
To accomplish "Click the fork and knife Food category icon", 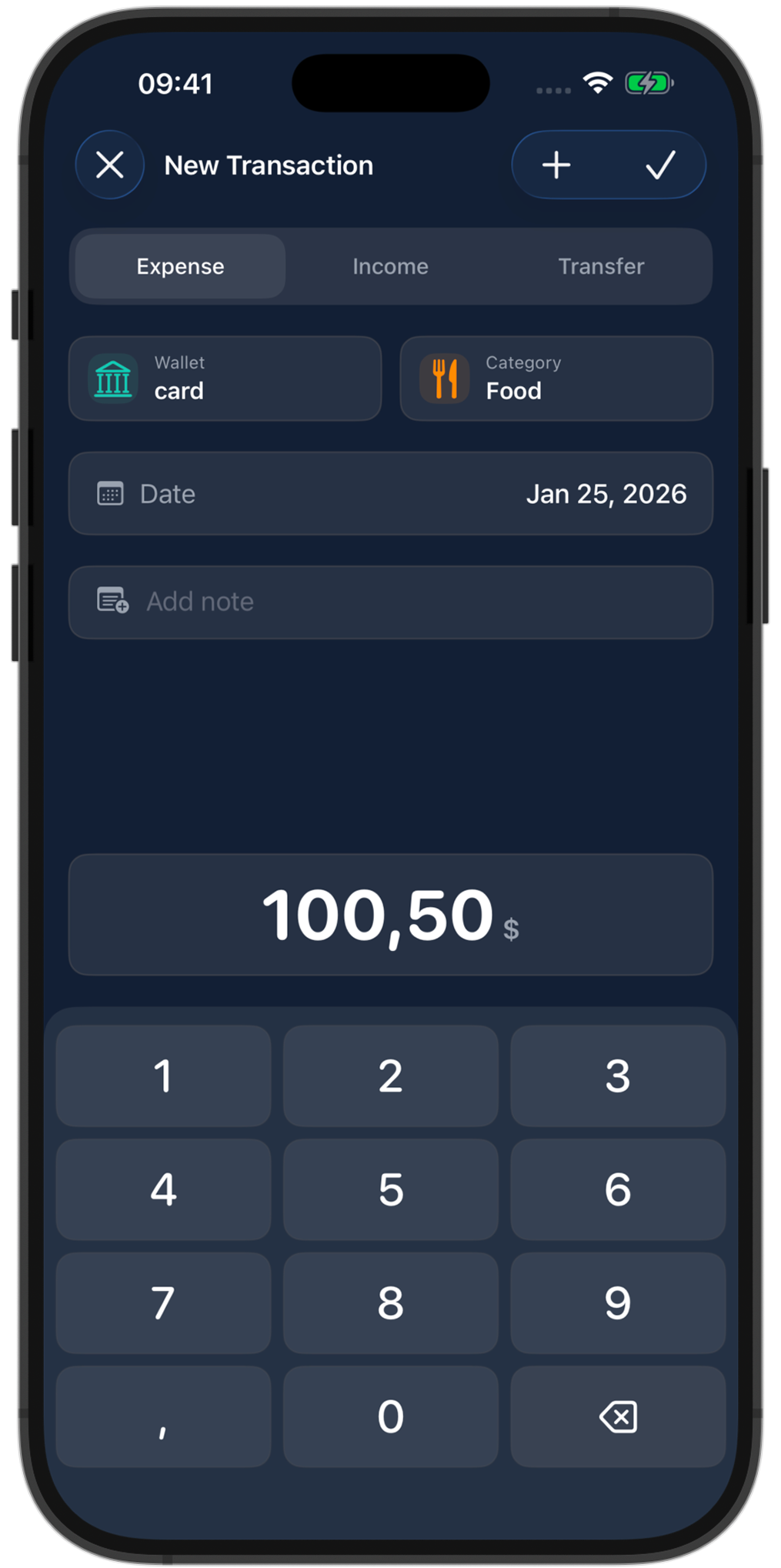I will [445, 377].
